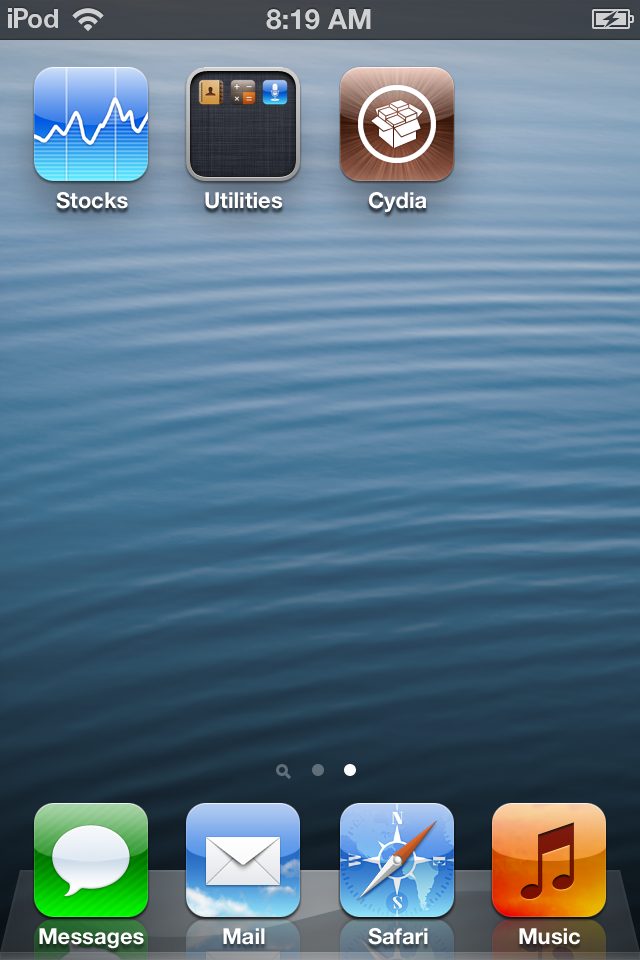
Task: Open the Utilities folder
Action: 243,124
